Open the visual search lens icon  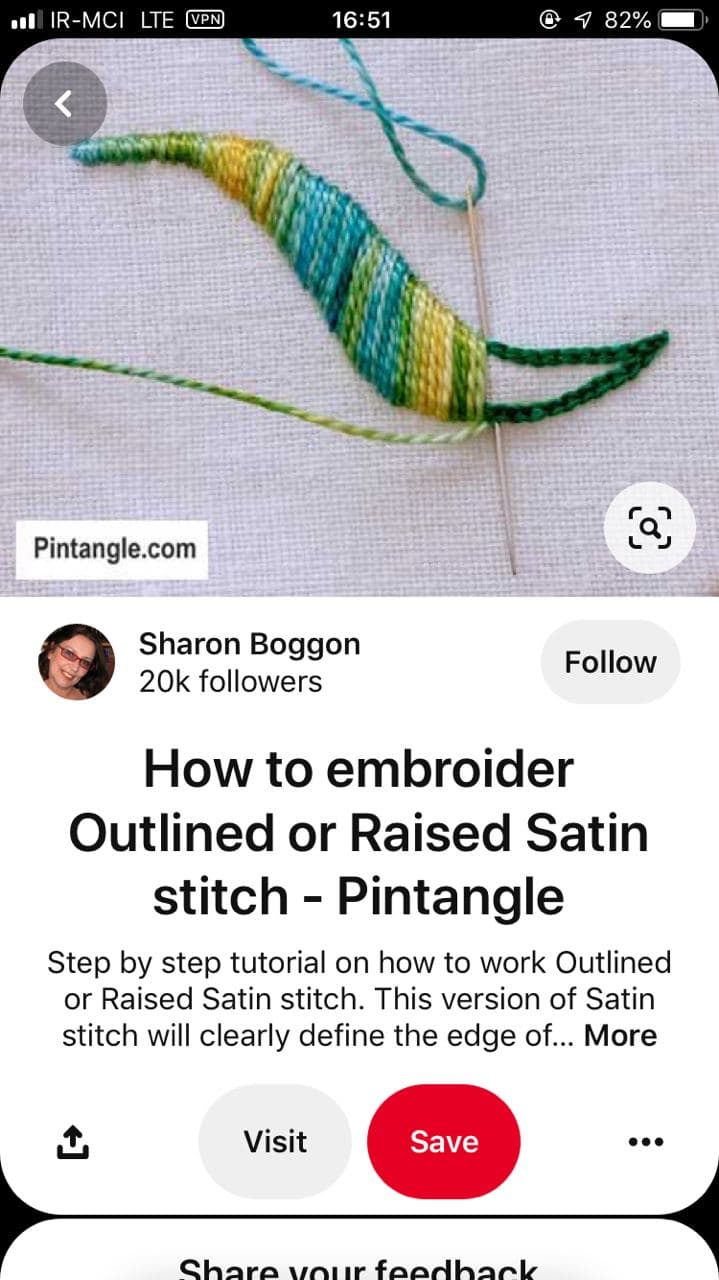[649, 527]
